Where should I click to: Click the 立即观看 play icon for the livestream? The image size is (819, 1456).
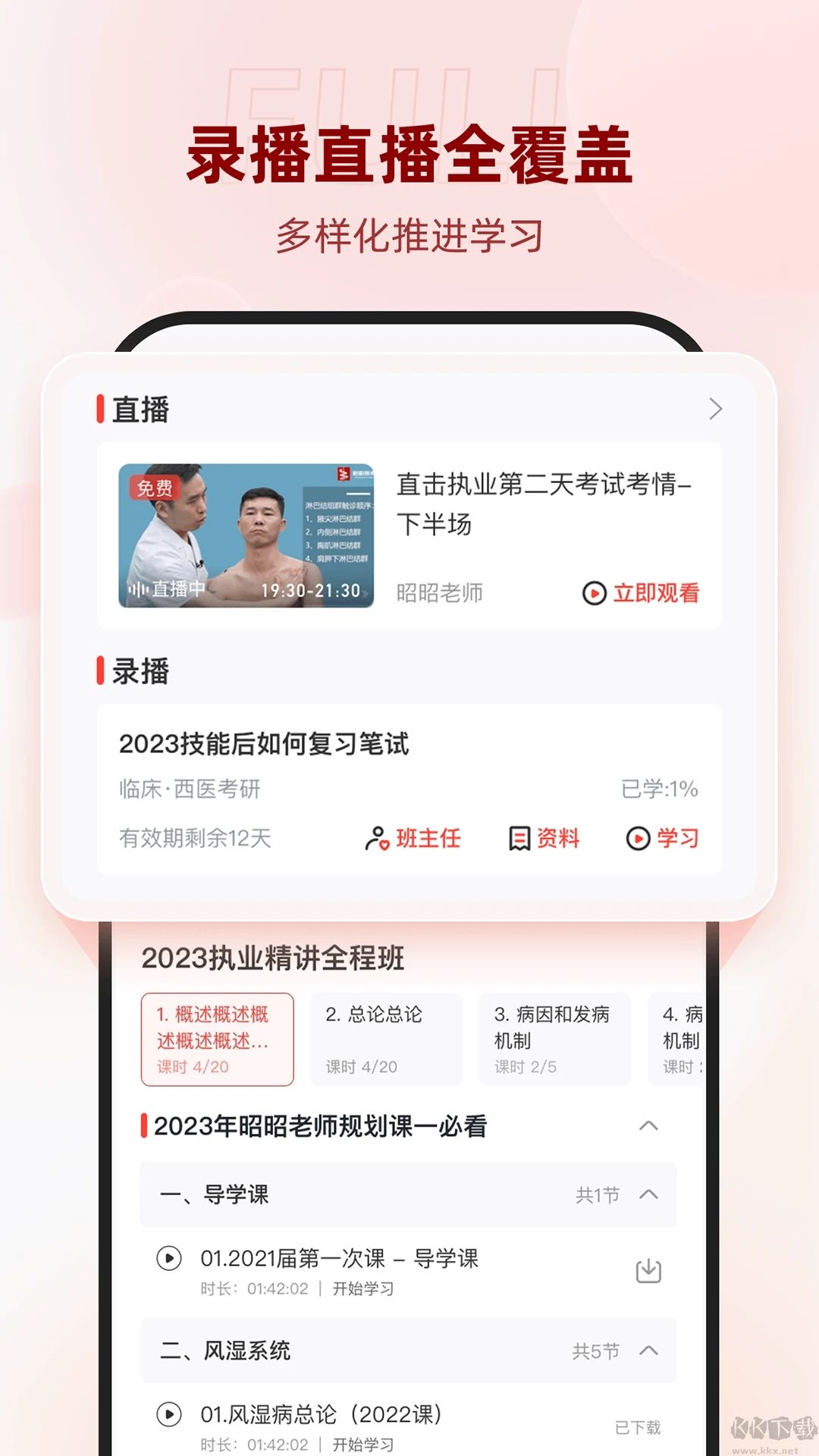click(595, 594)
